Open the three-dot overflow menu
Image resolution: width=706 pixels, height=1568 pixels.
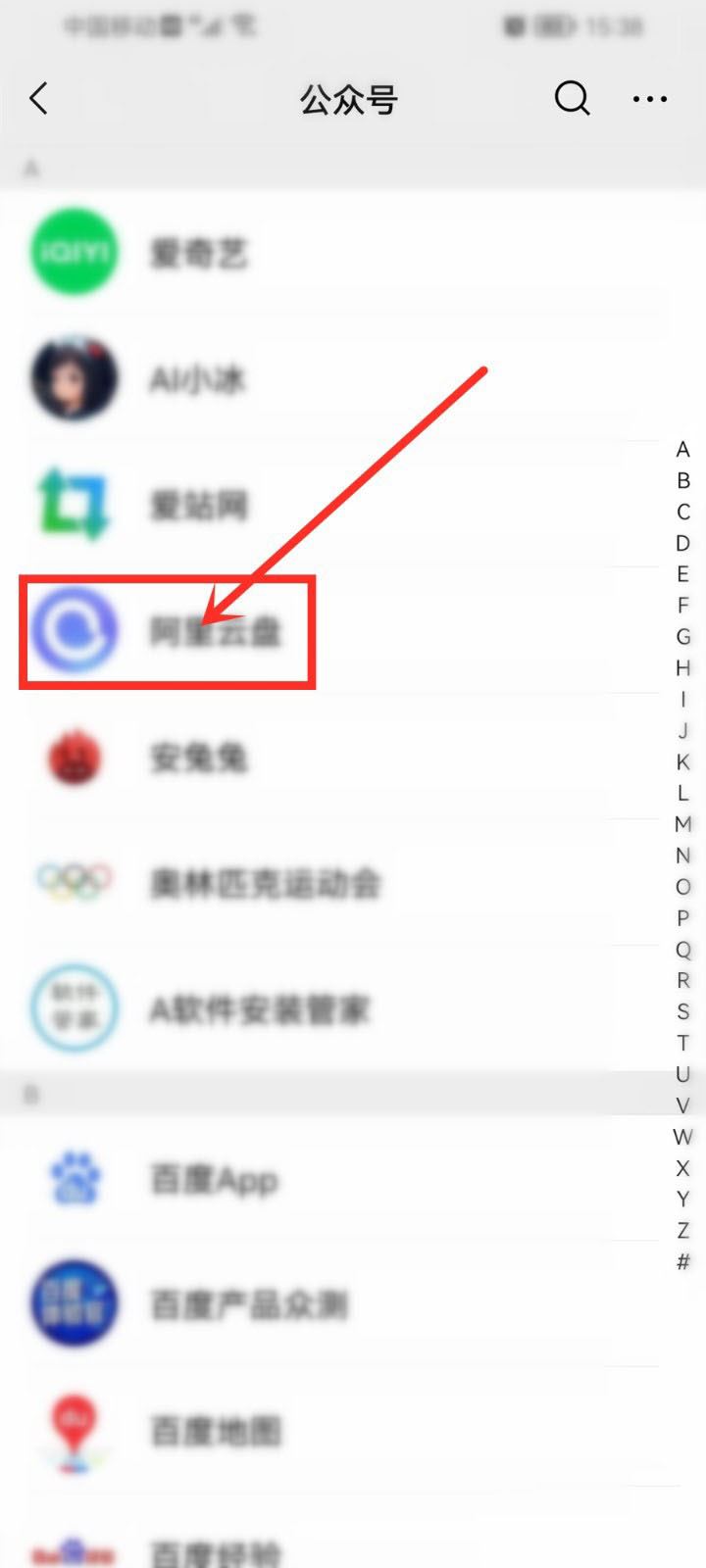click(x=649, y=99)
